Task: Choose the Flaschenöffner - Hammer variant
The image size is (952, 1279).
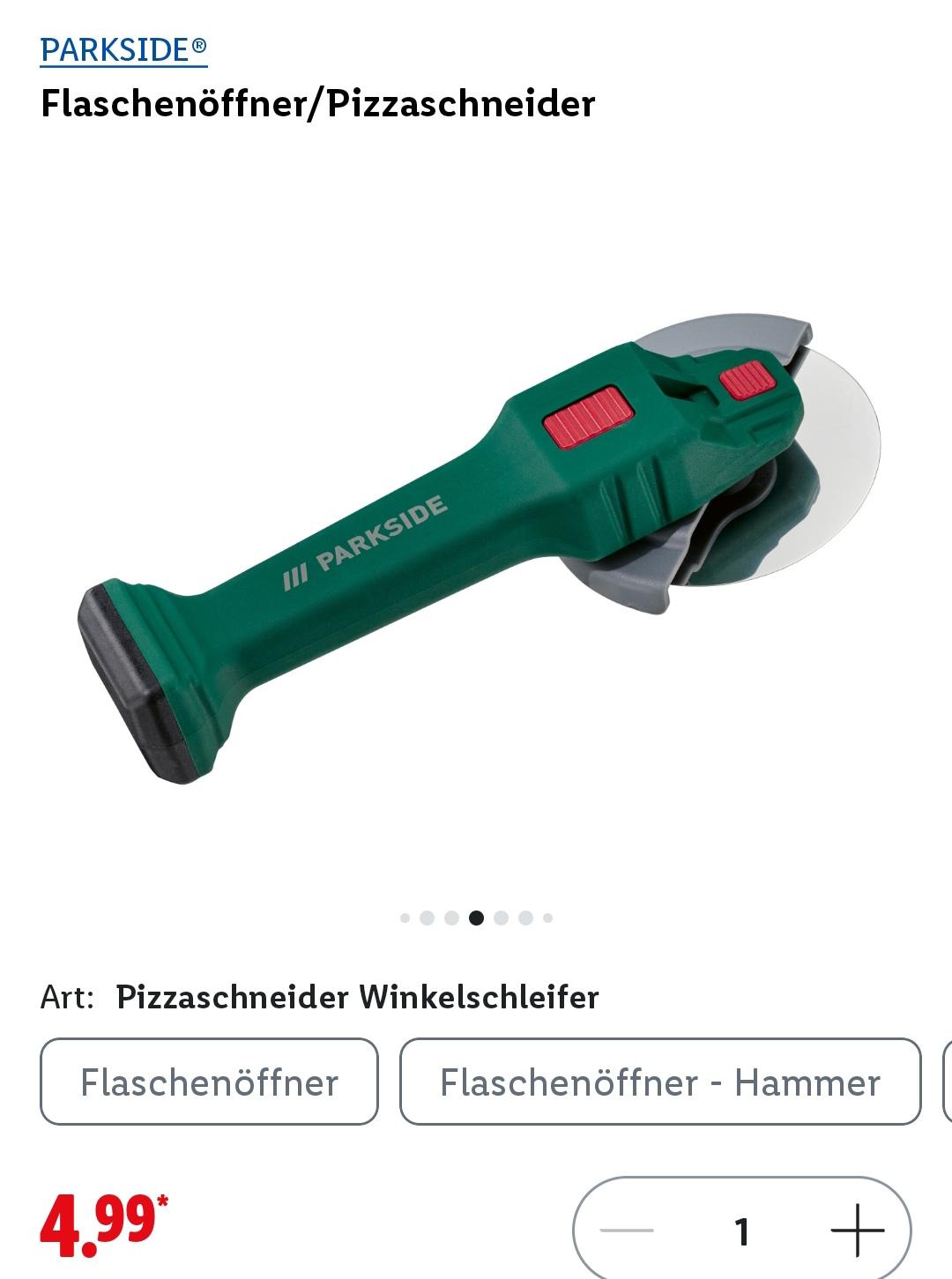Action: (660, 1082)
